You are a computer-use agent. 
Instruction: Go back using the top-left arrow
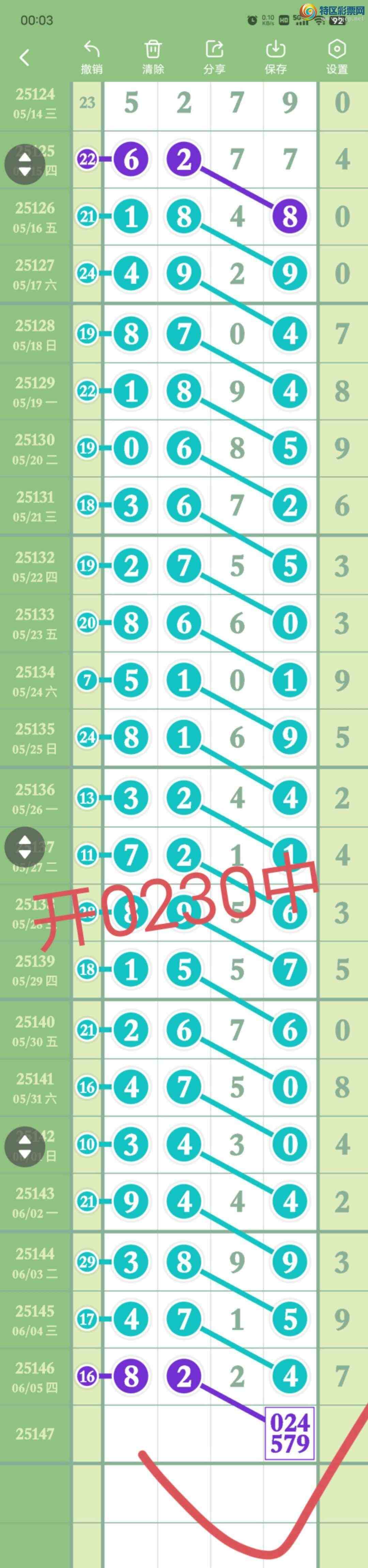(x=24, y=58)
